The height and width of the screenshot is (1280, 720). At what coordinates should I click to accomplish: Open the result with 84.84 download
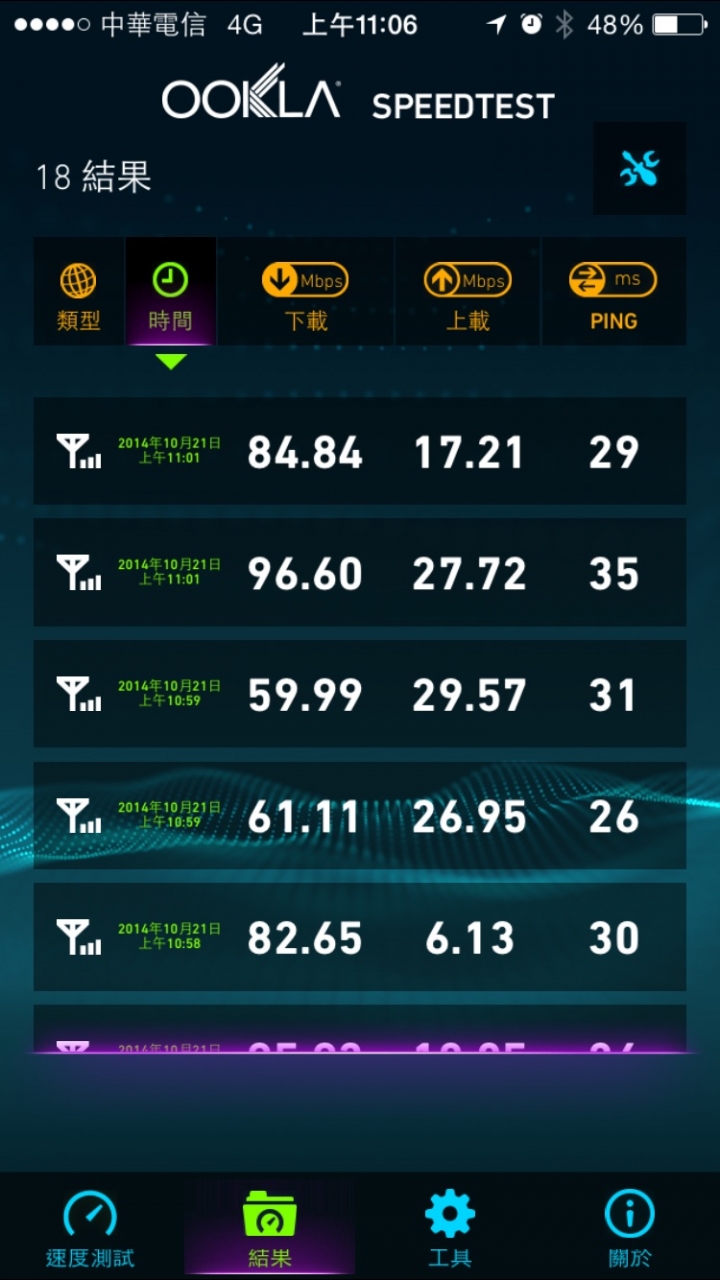[x=360, y=452]
